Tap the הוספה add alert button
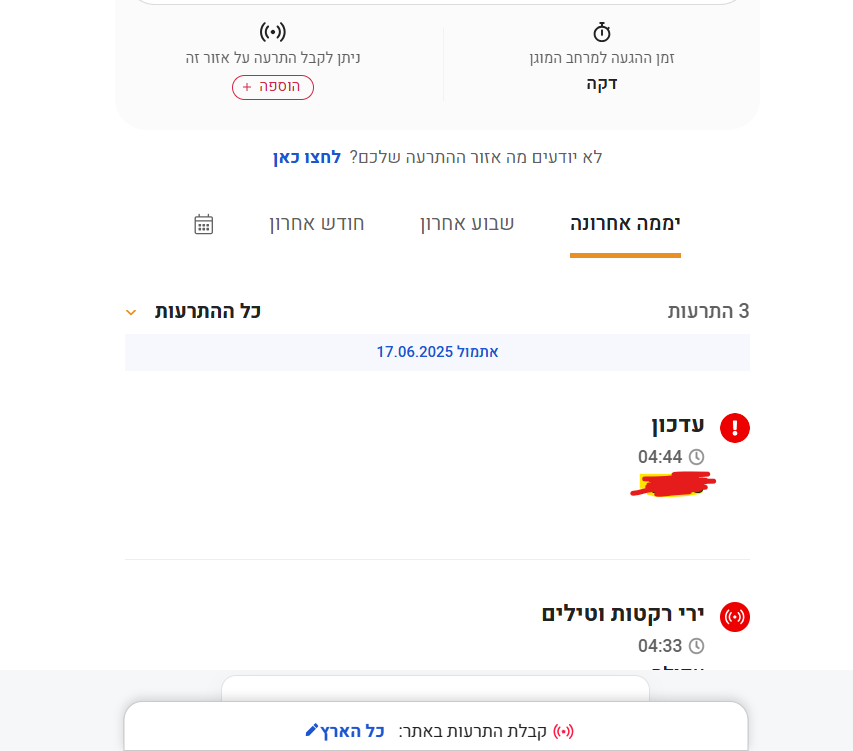This screenshot has width=853, height=751. point(273,87)
